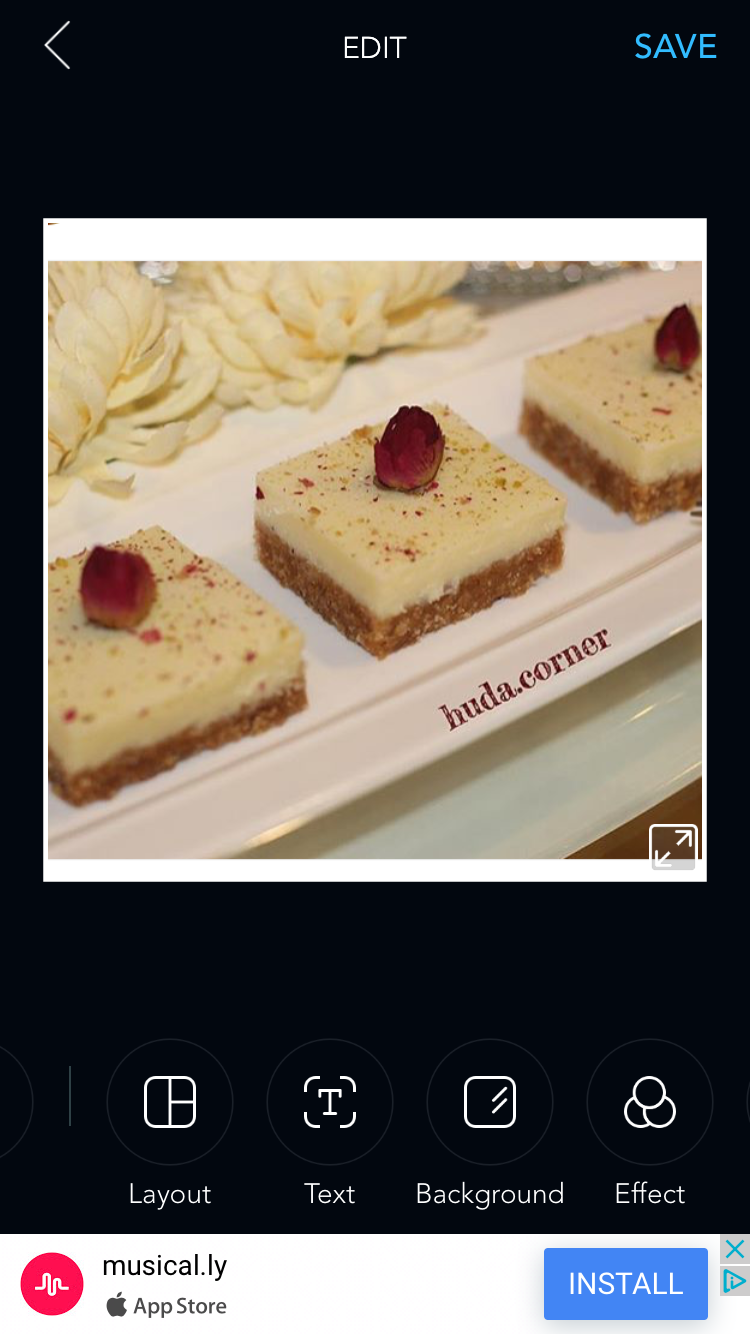Viewport: 750px width, 1334px height.
Task: Open the AdChoices info icon
Action: coord(735,1281)
